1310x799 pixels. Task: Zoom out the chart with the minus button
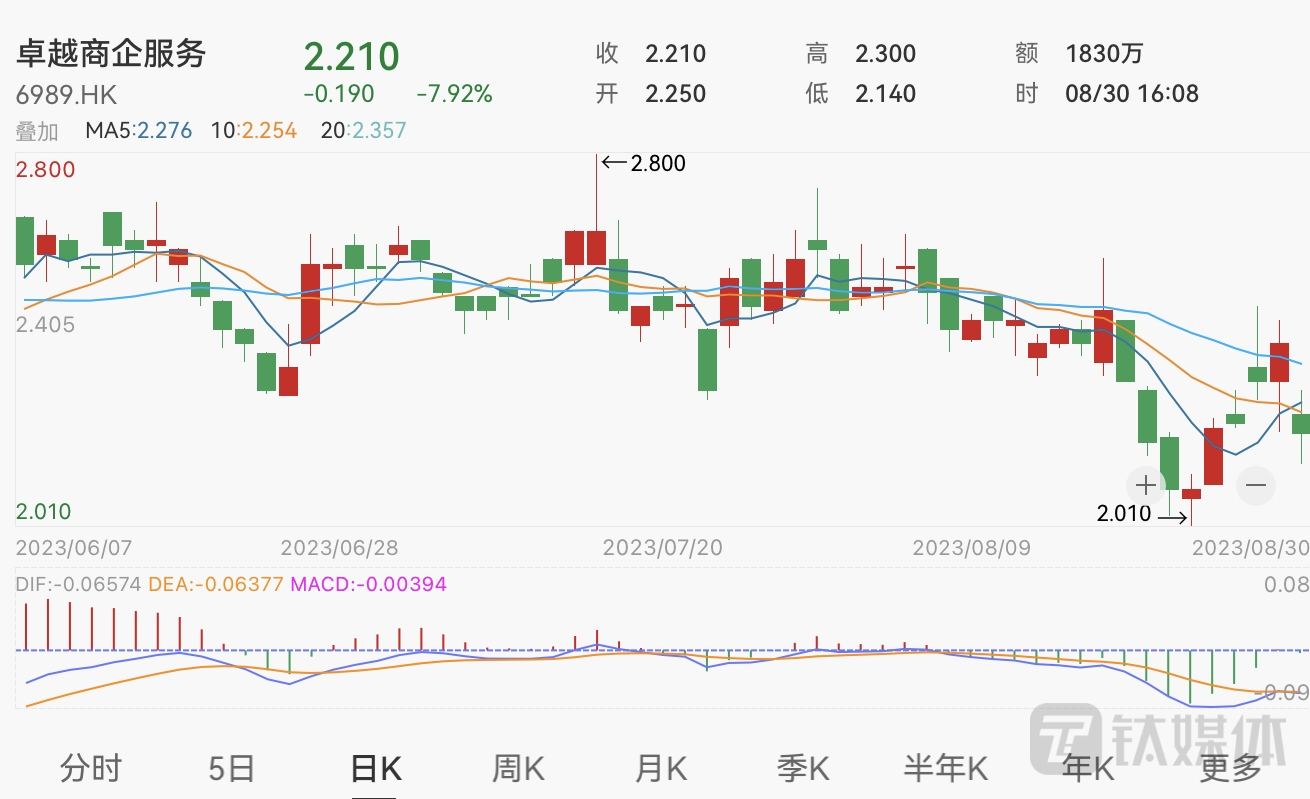(1256, 486)
